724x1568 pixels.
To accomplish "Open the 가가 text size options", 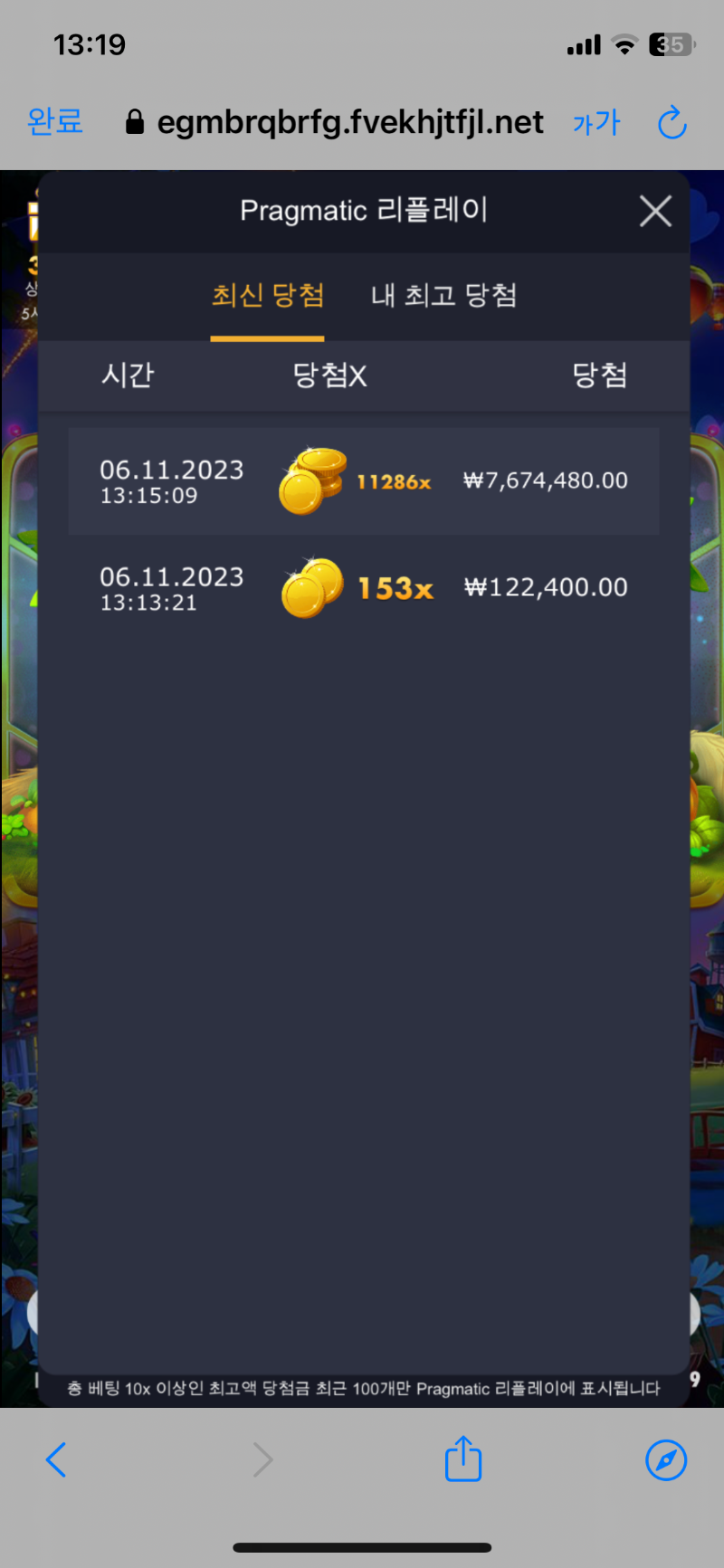I will click(x=596, y=122).
